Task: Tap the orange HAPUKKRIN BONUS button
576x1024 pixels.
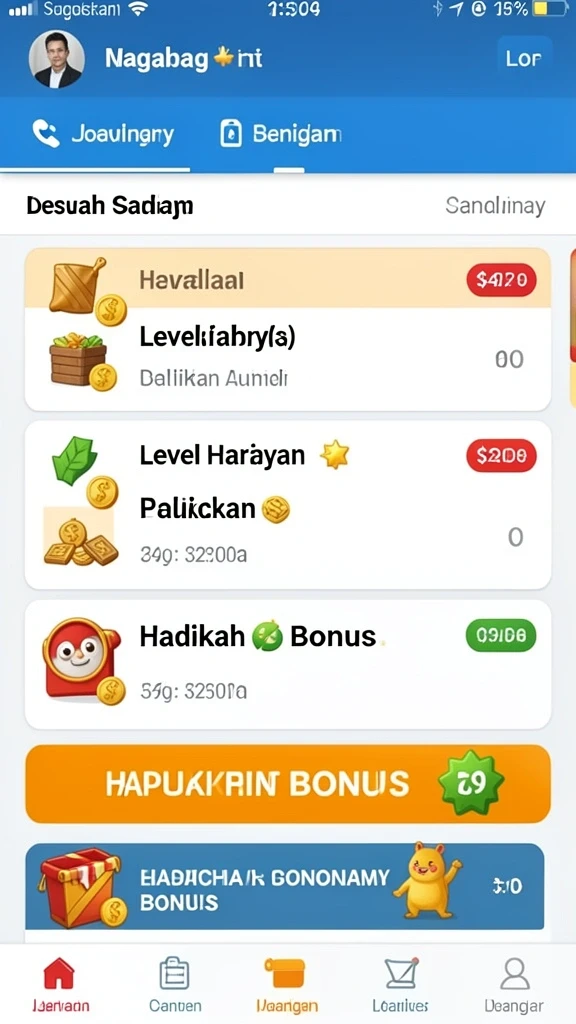Action: (x=287, y=783)
